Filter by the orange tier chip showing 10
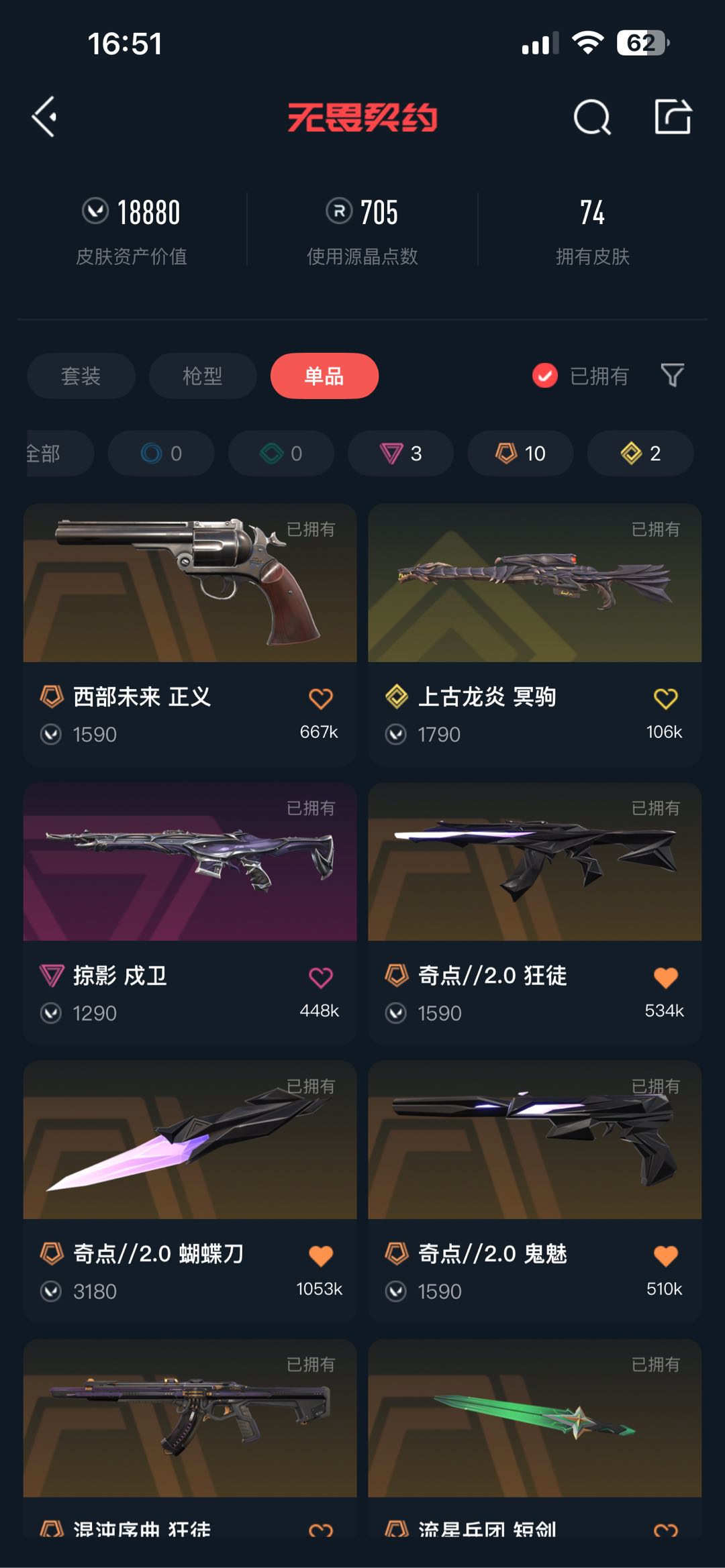725x1568 pixels. (x=520, y=454)
